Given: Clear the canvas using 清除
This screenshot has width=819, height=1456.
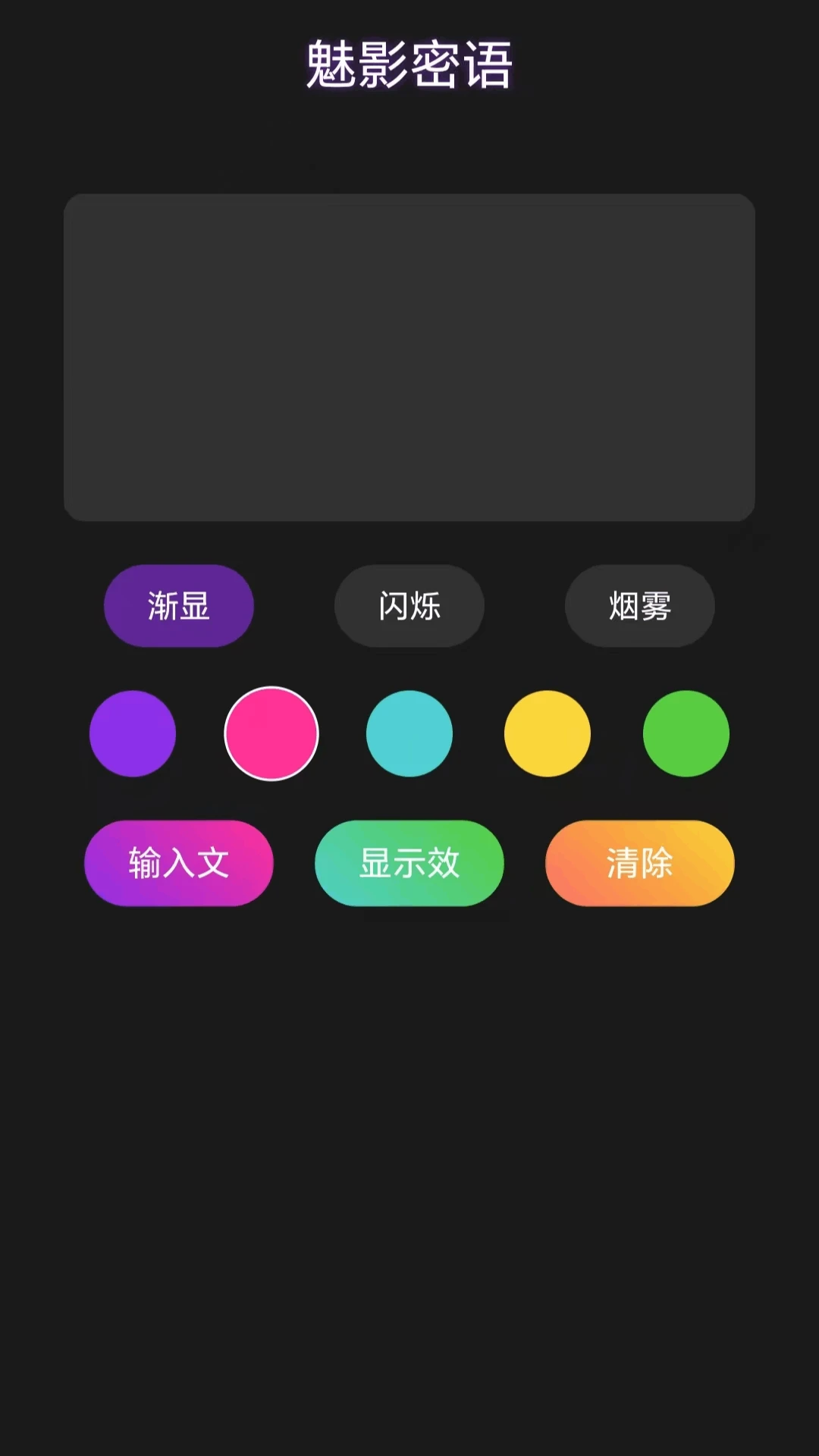Looking at the screenshot, I should pos(639,863).
